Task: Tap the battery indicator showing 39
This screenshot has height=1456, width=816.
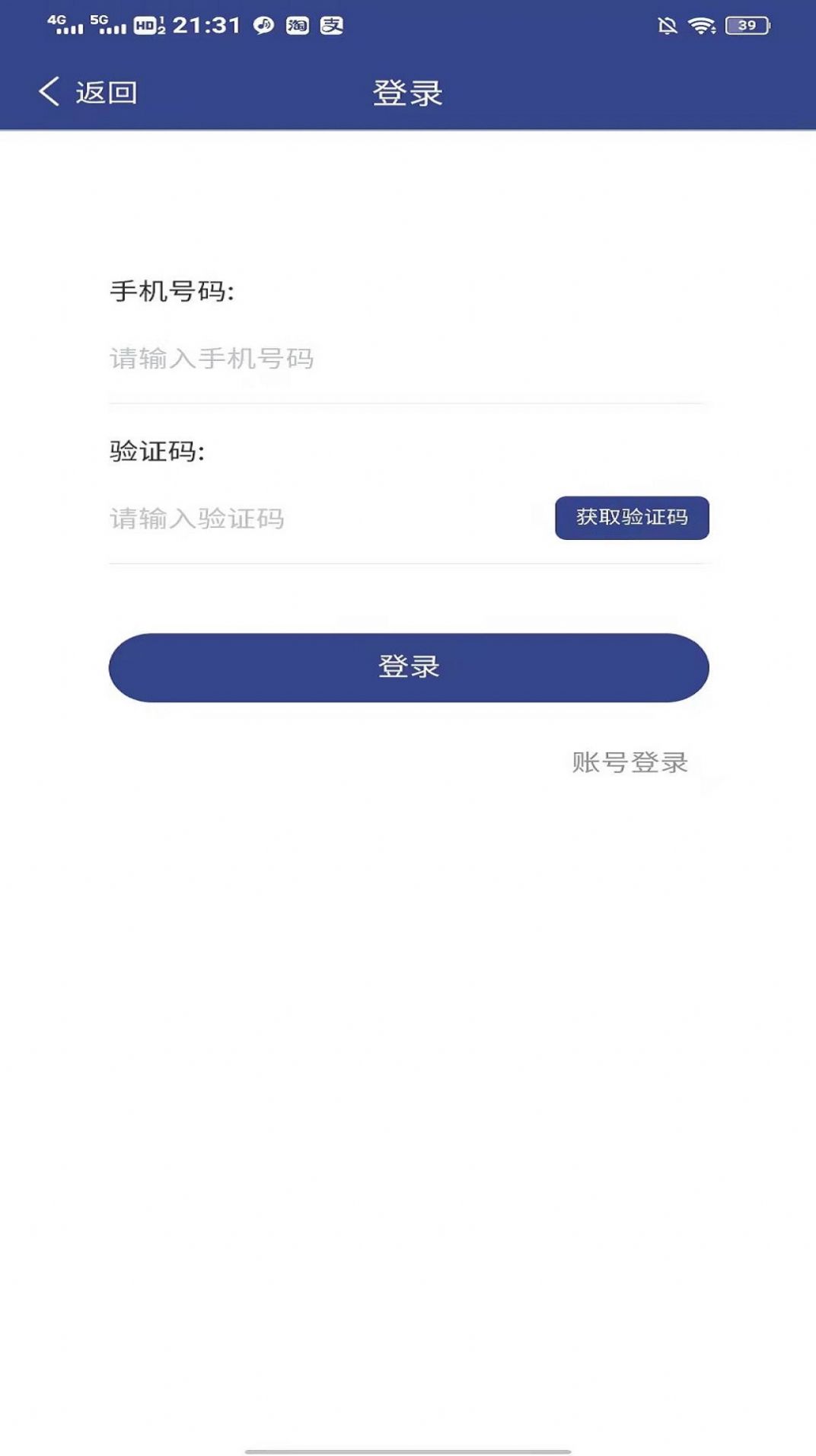Action: tap(747, 25)
